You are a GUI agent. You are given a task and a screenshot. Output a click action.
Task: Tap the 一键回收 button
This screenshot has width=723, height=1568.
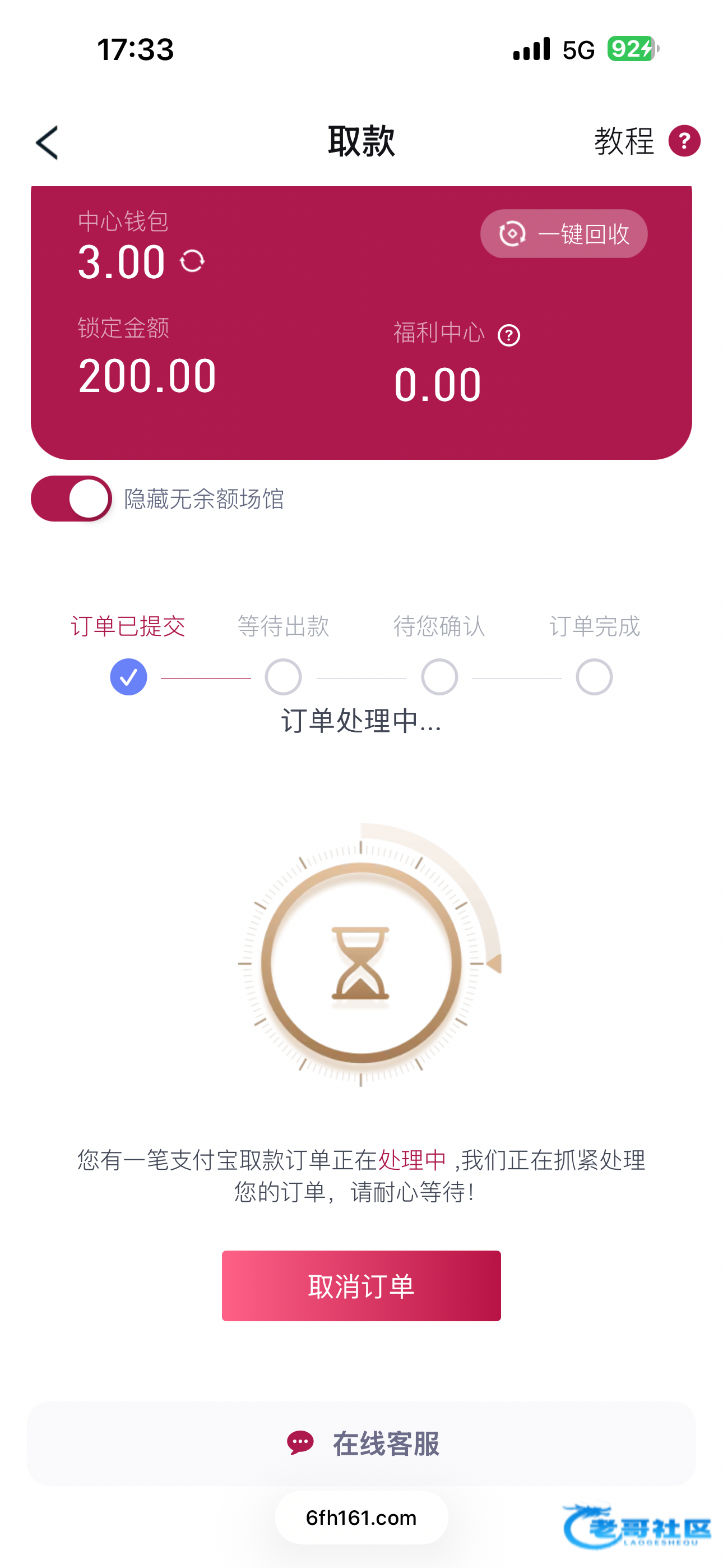click(564, 234)
